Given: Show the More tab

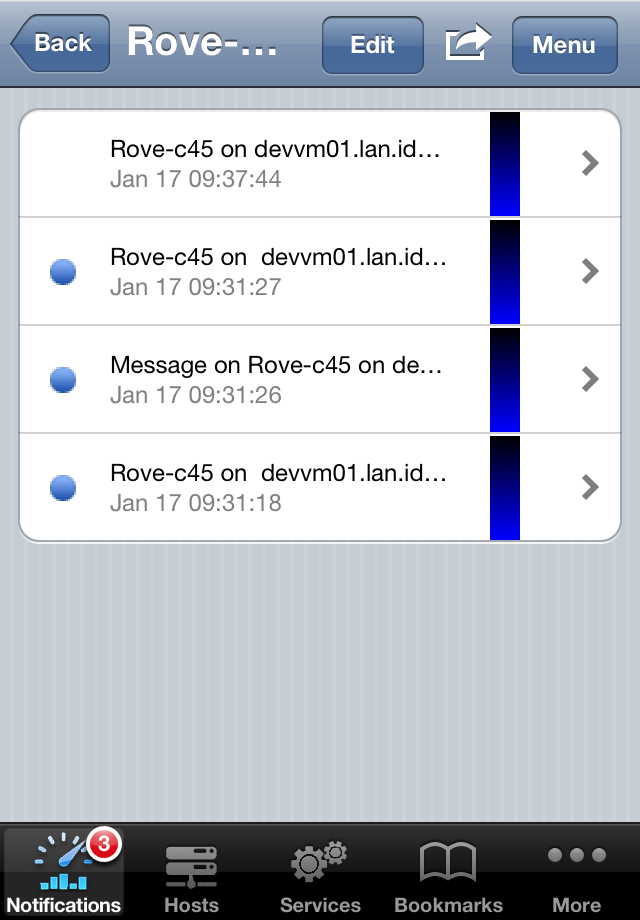Looking at the screenshot, I should coord(576,872).
